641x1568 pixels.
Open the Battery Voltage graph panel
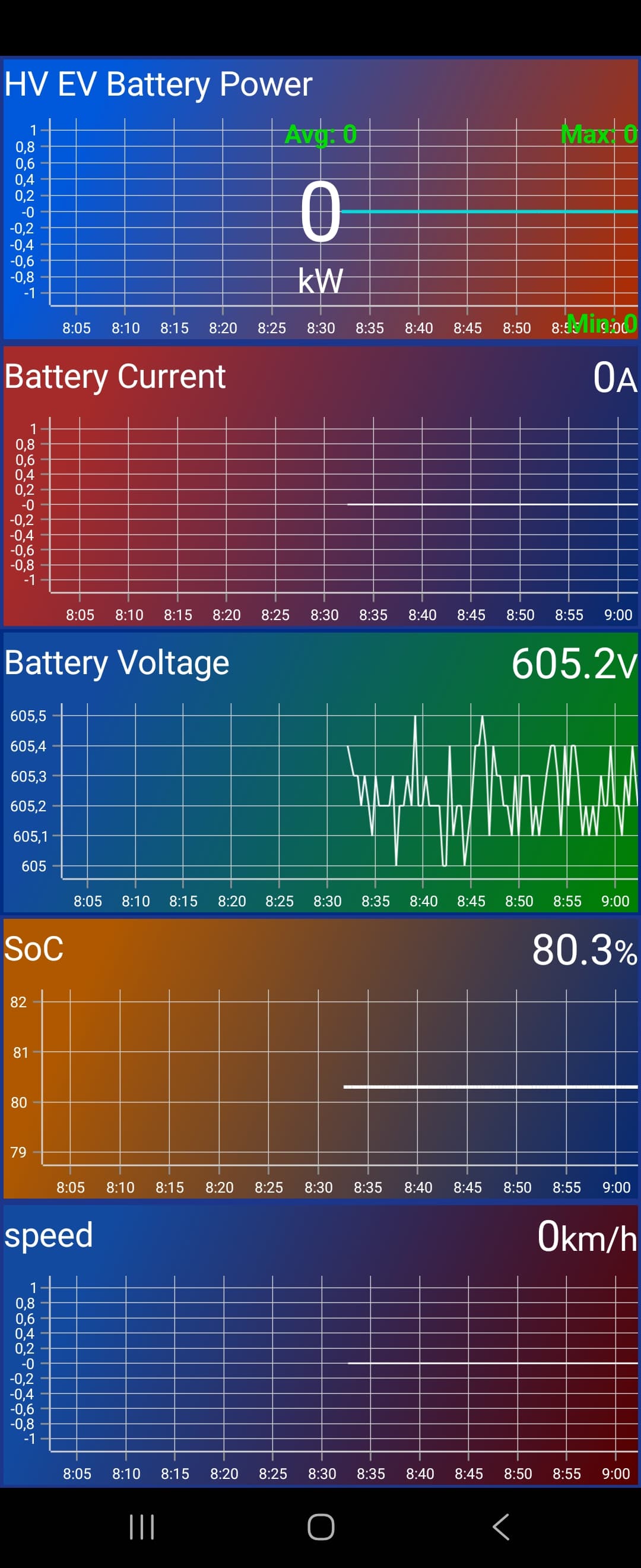(x=320, y=773)
